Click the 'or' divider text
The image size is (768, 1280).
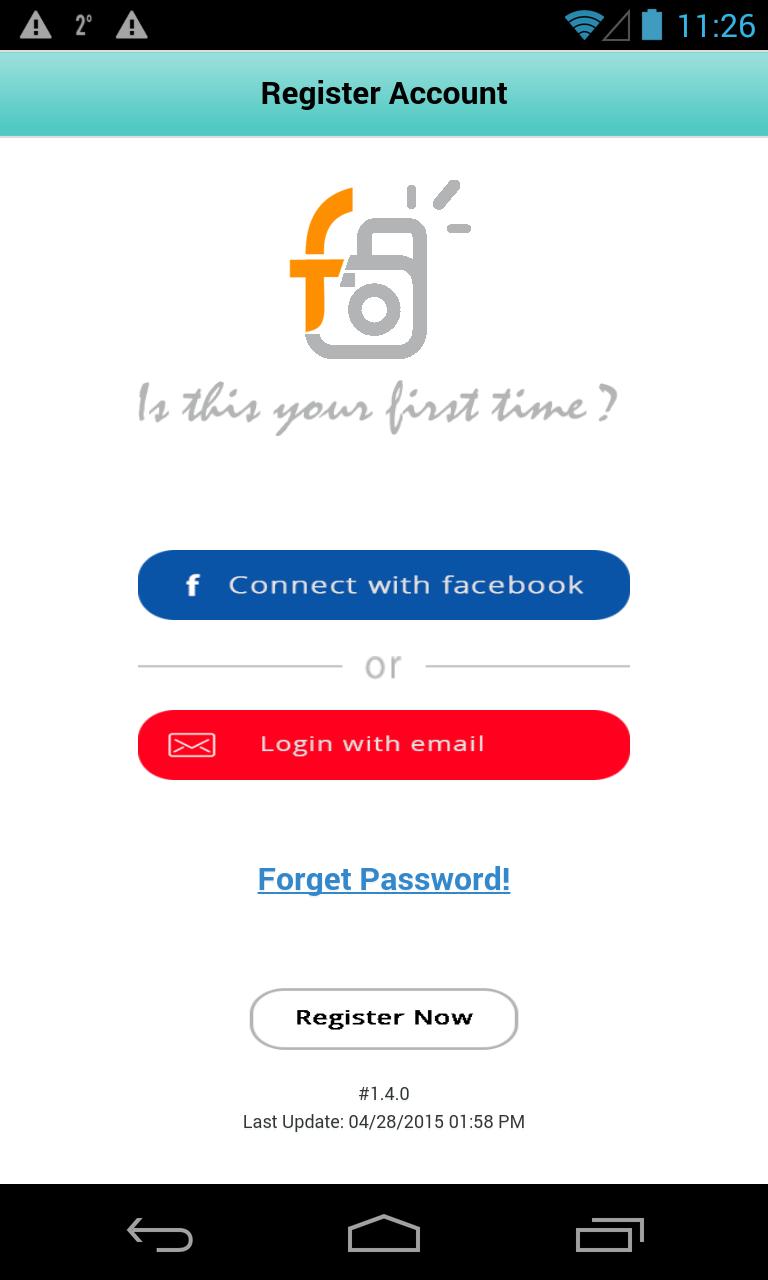383,663
